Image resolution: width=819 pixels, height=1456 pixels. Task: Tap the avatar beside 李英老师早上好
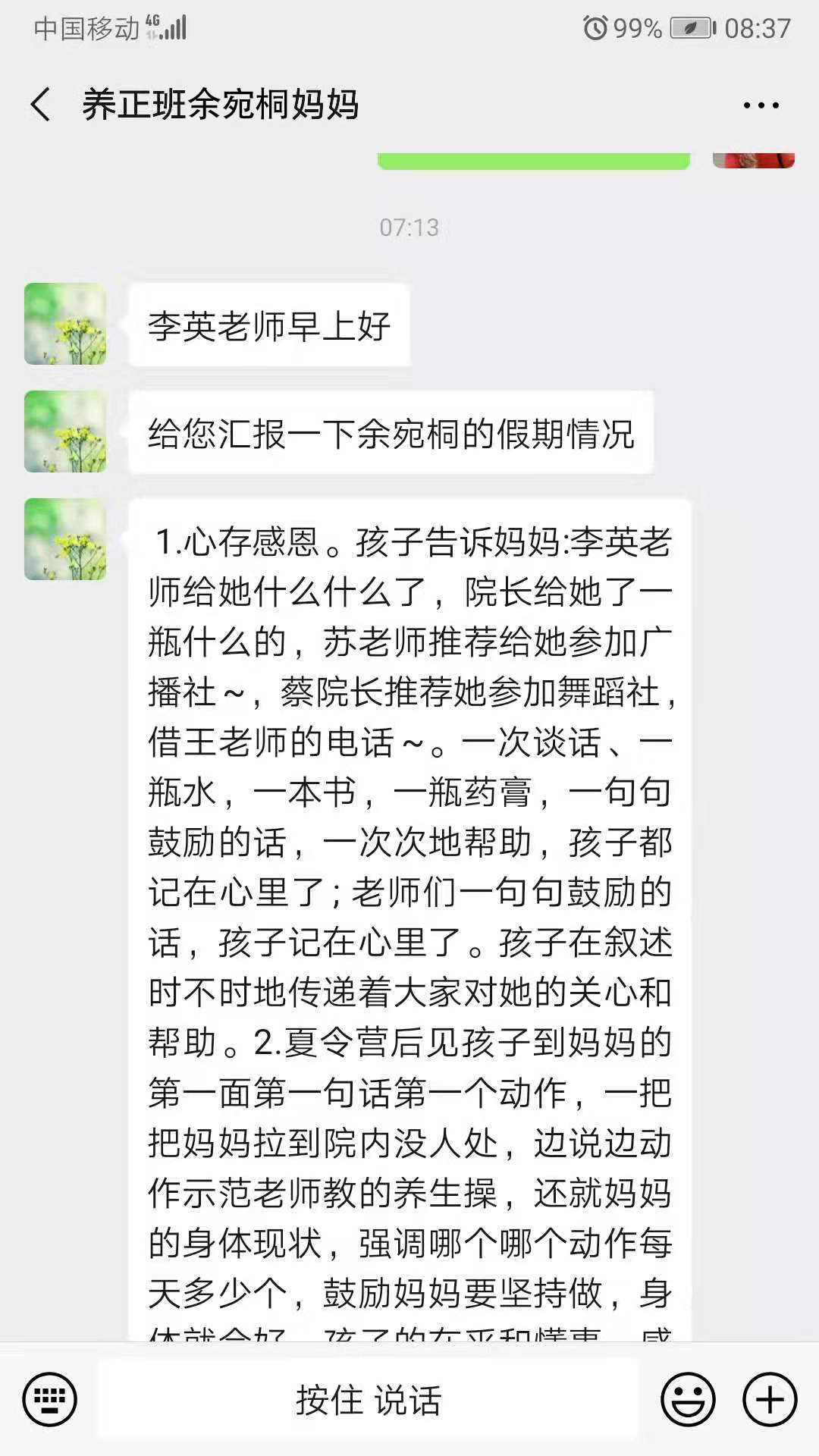pos(65,324)
